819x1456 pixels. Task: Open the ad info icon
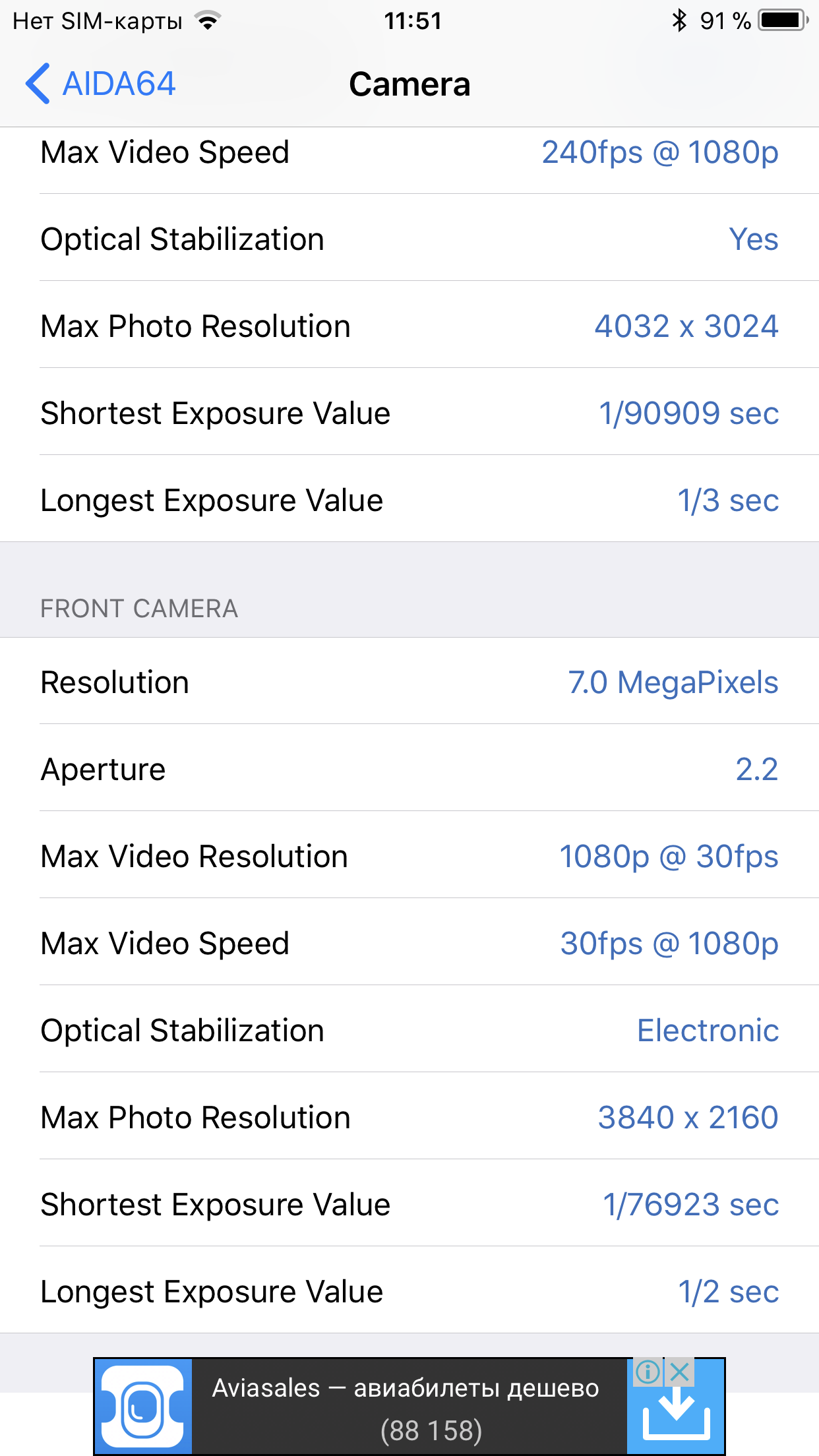tap(648, 1372)
